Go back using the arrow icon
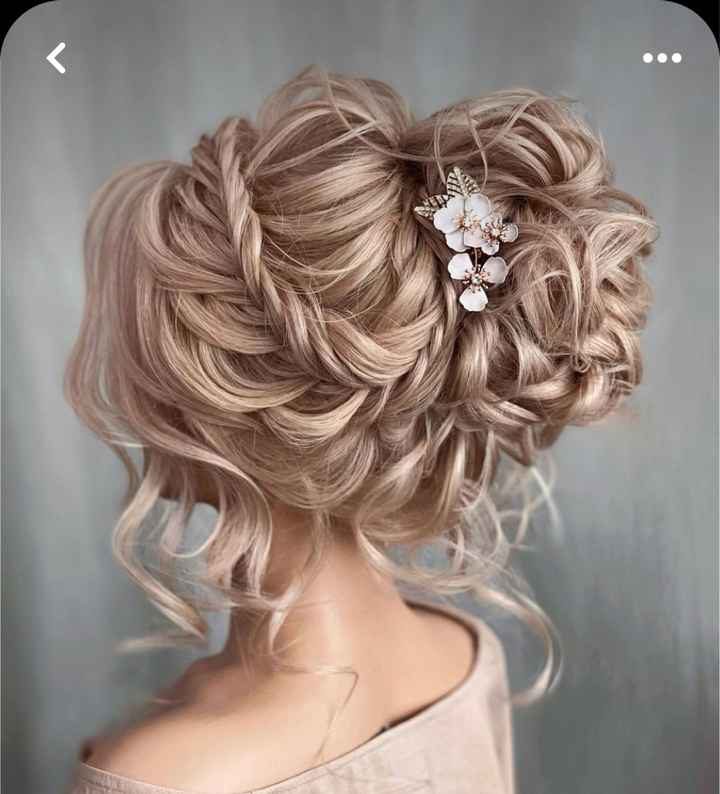The image size is (720, 794). point(56,58)
